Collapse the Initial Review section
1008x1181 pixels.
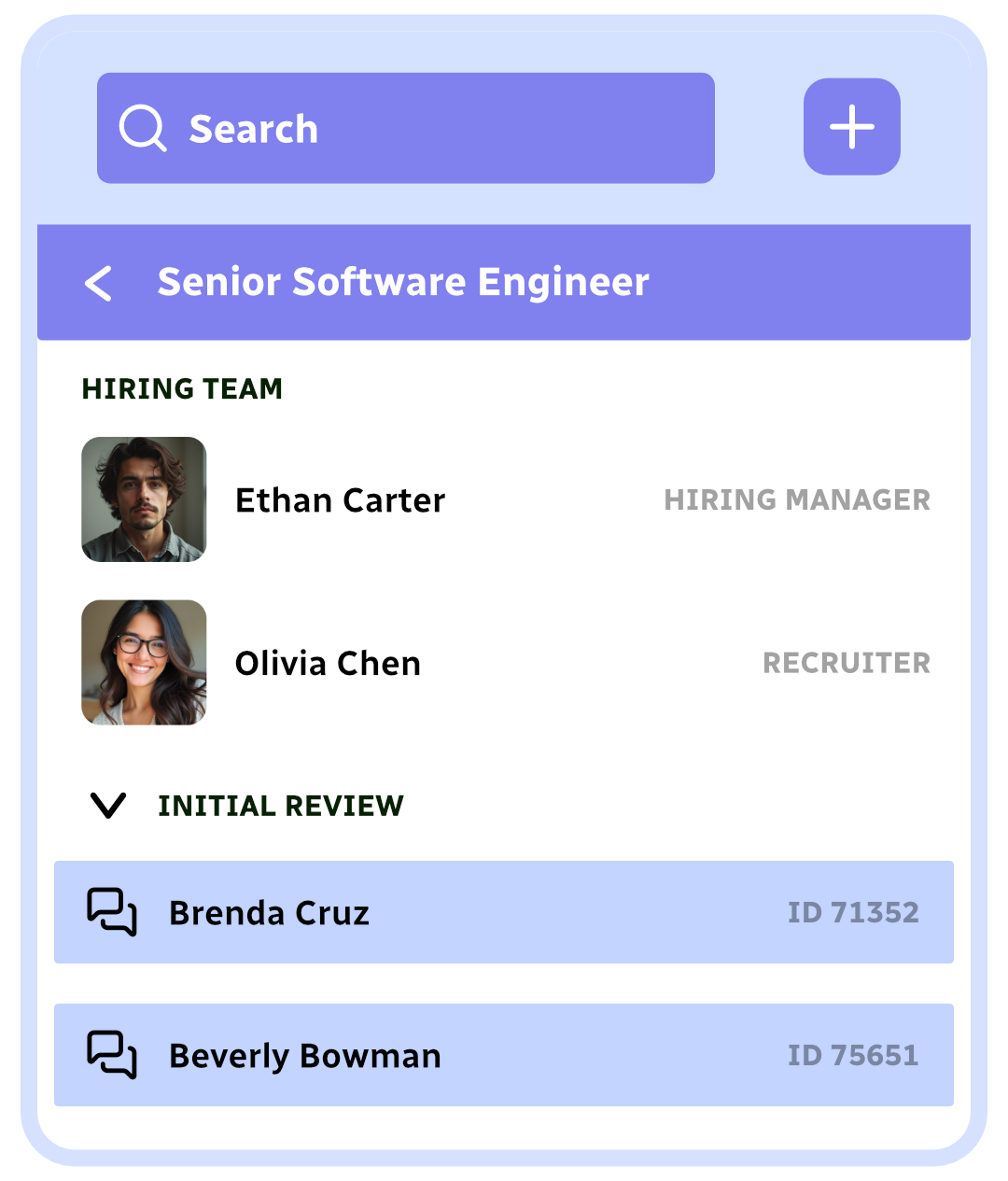tap(108, 805)
